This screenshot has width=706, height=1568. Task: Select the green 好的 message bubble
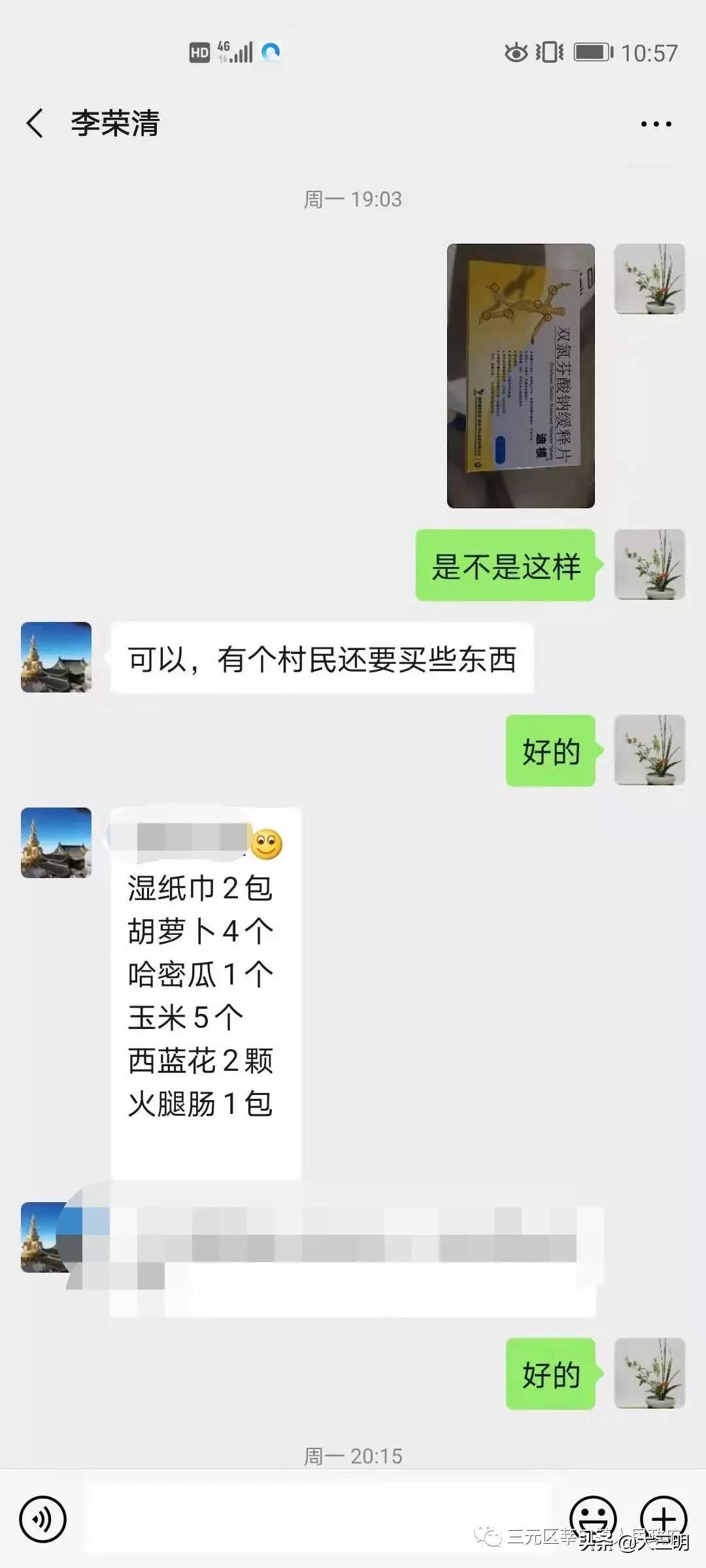click(x=550, y=751)
